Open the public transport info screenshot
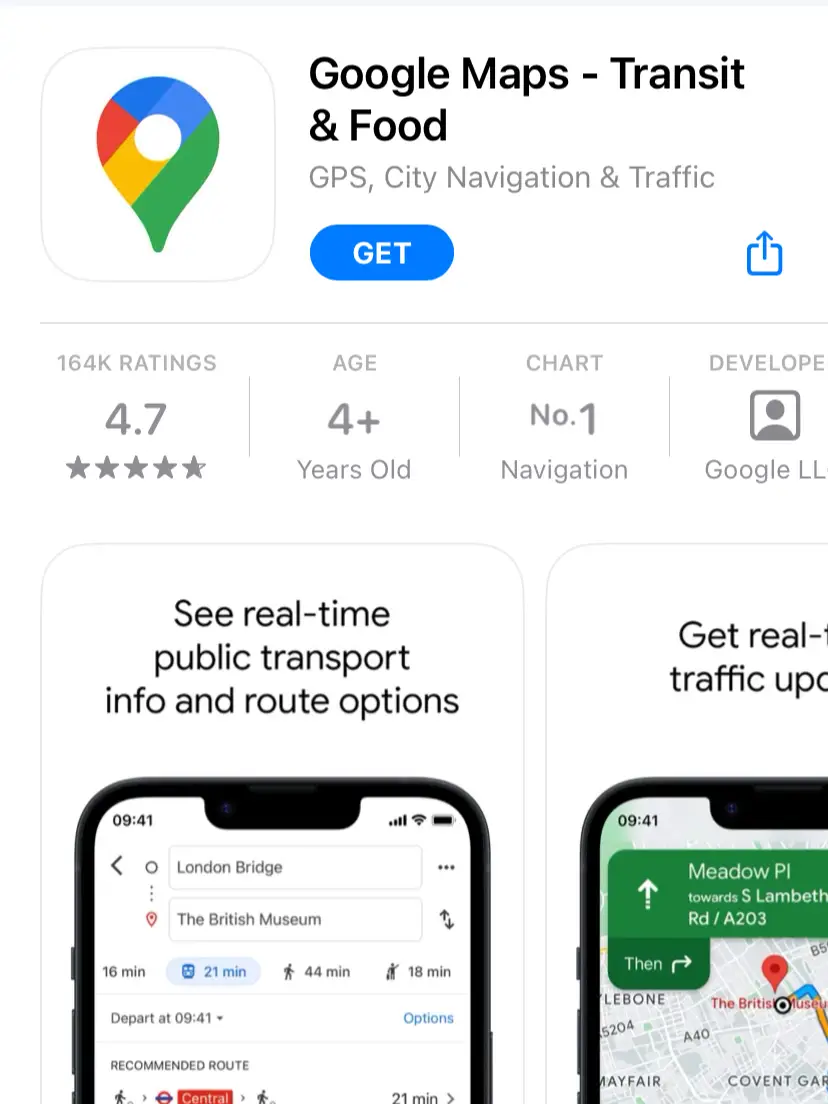Image resolution: width=828 pixels, height=1104 pixels. 282,820
